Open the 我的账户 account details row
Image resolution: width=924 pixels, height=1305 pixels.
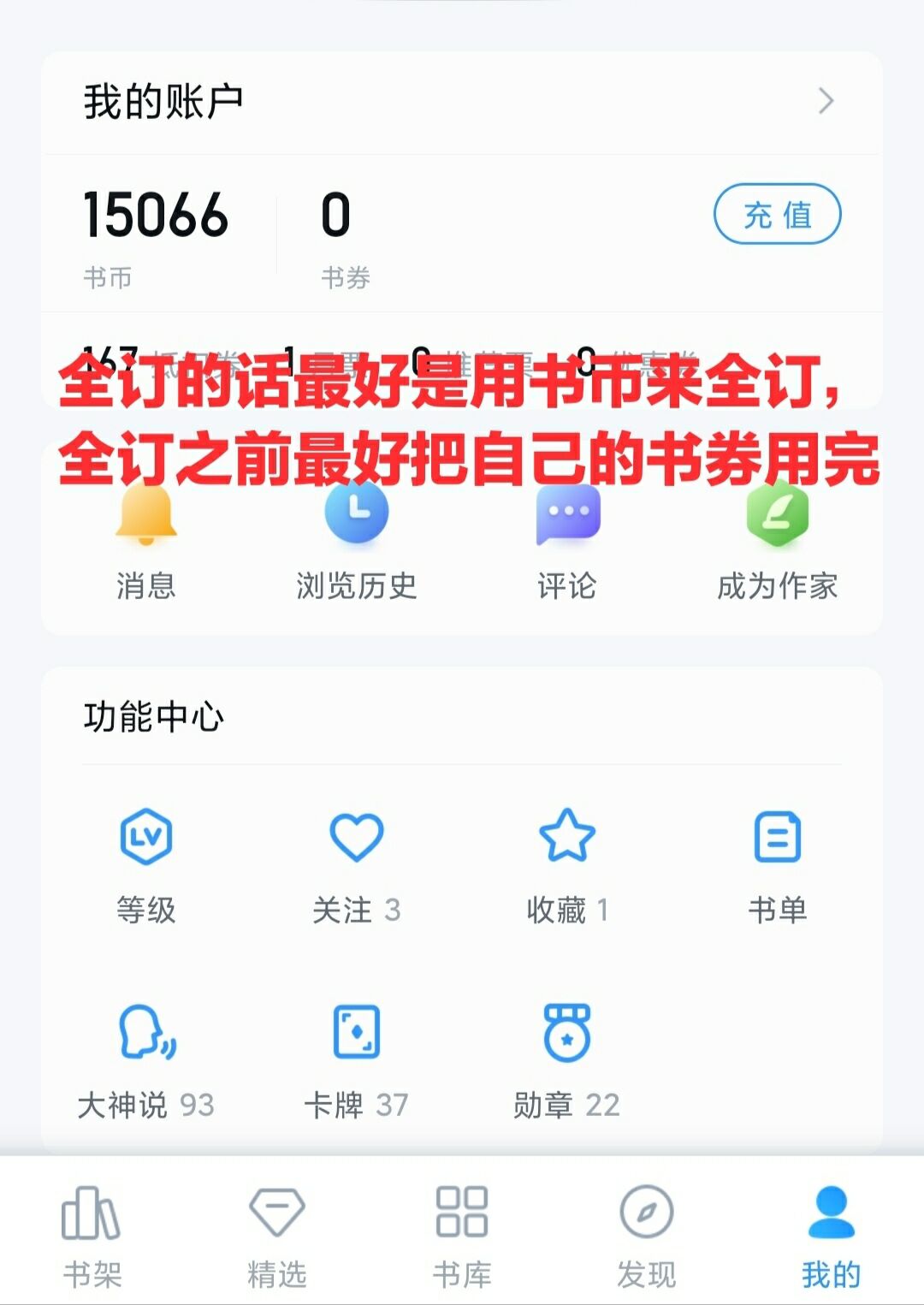click(x=460, y=102)
